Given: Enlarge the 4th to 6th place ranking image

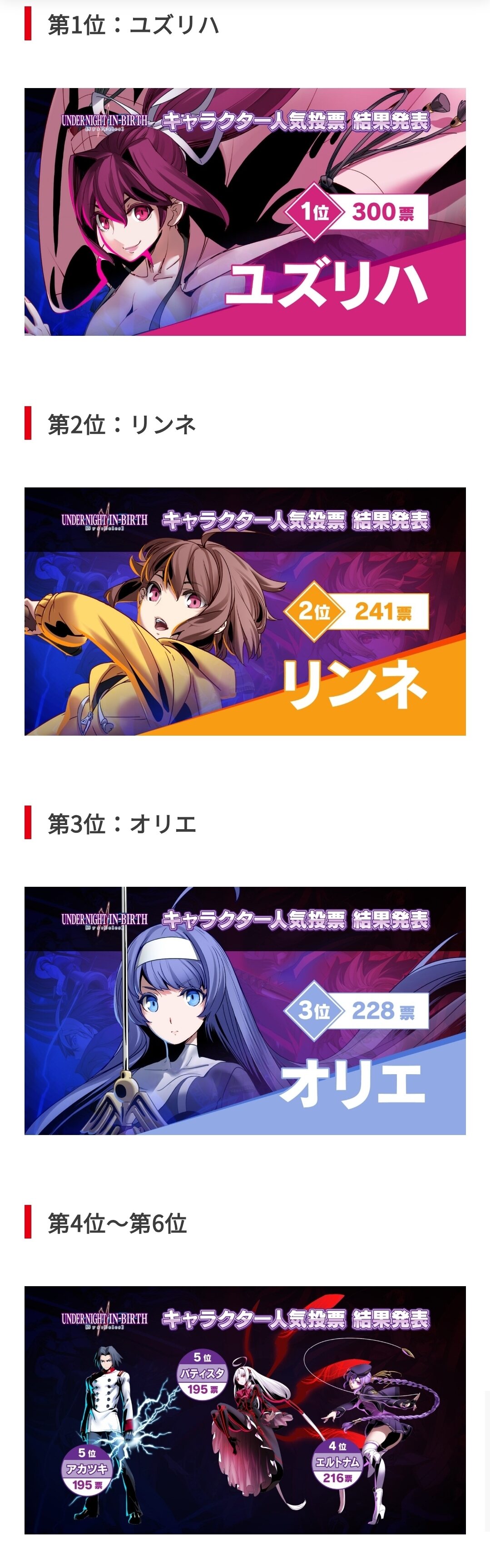Looking at the screenshot, I should tap(245, 1410).
